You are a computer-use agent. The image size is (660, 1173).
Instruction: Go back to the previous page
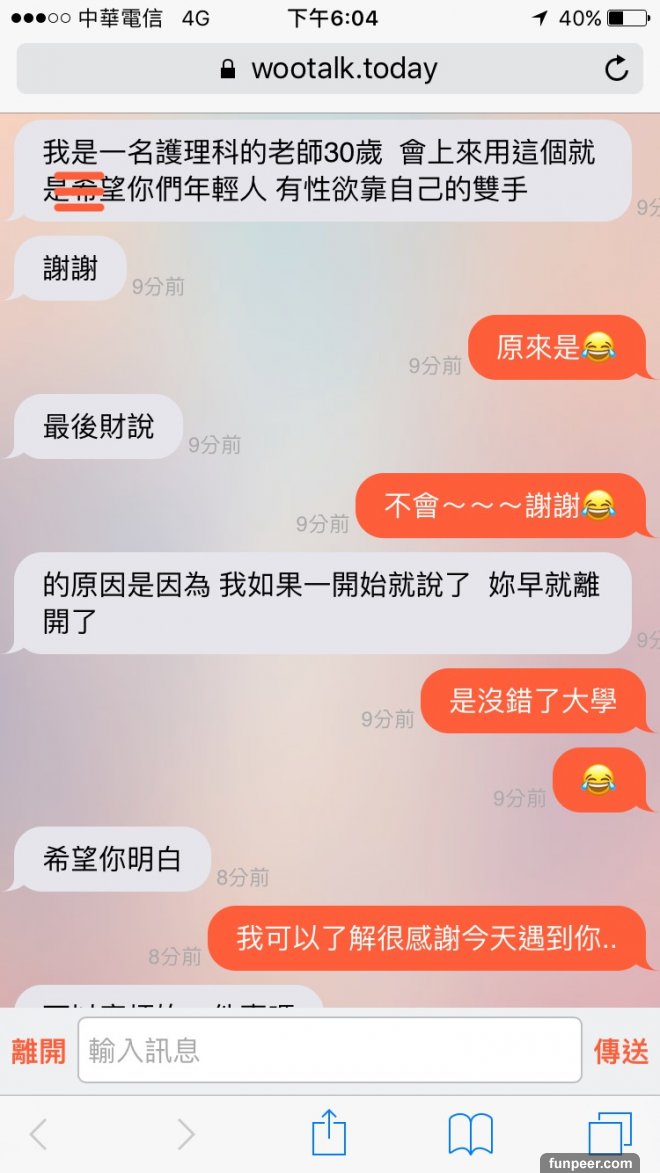pos(39,1133)
